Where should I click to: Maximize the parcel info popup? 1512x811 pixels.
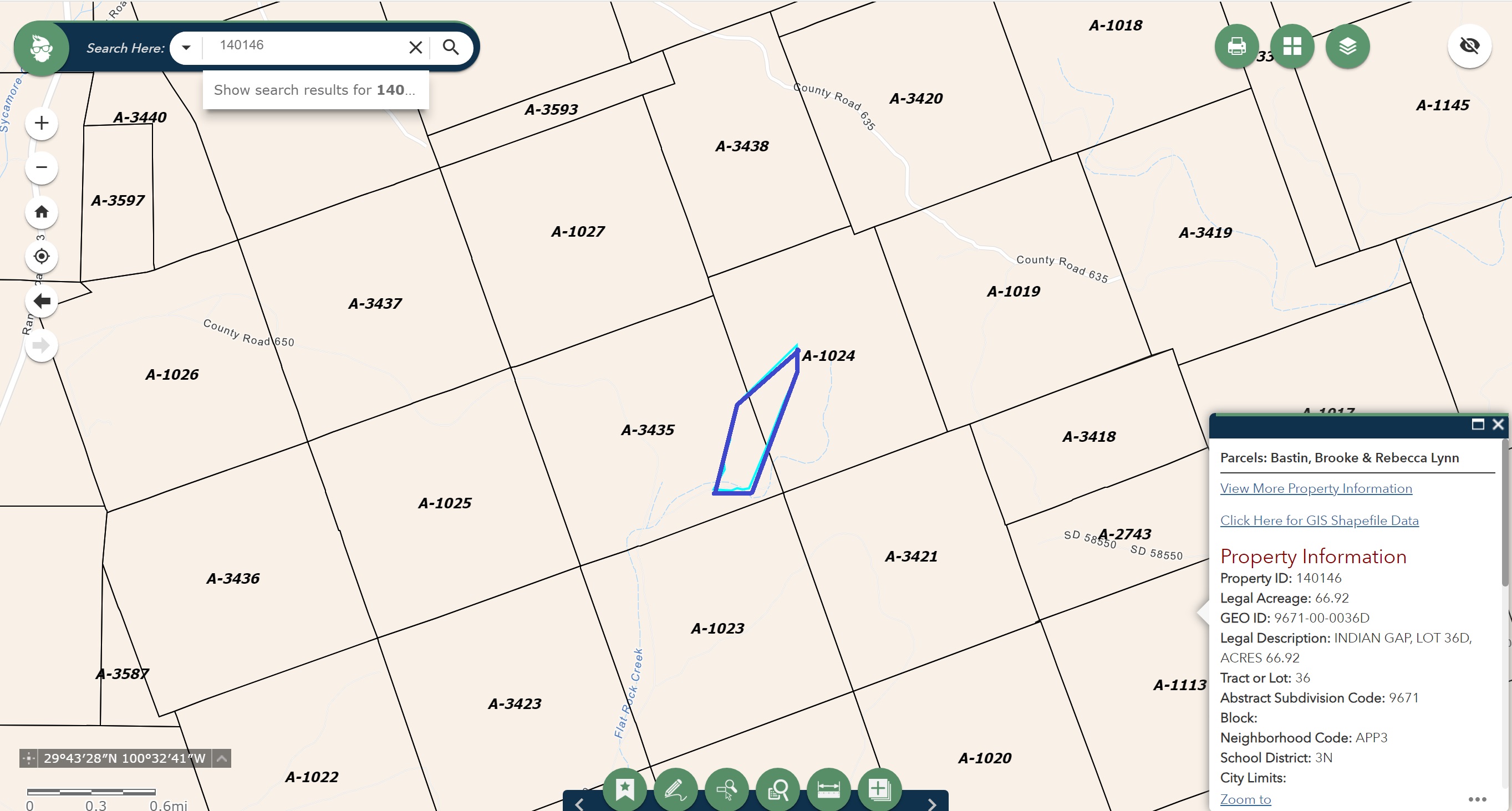point(1478,424)
